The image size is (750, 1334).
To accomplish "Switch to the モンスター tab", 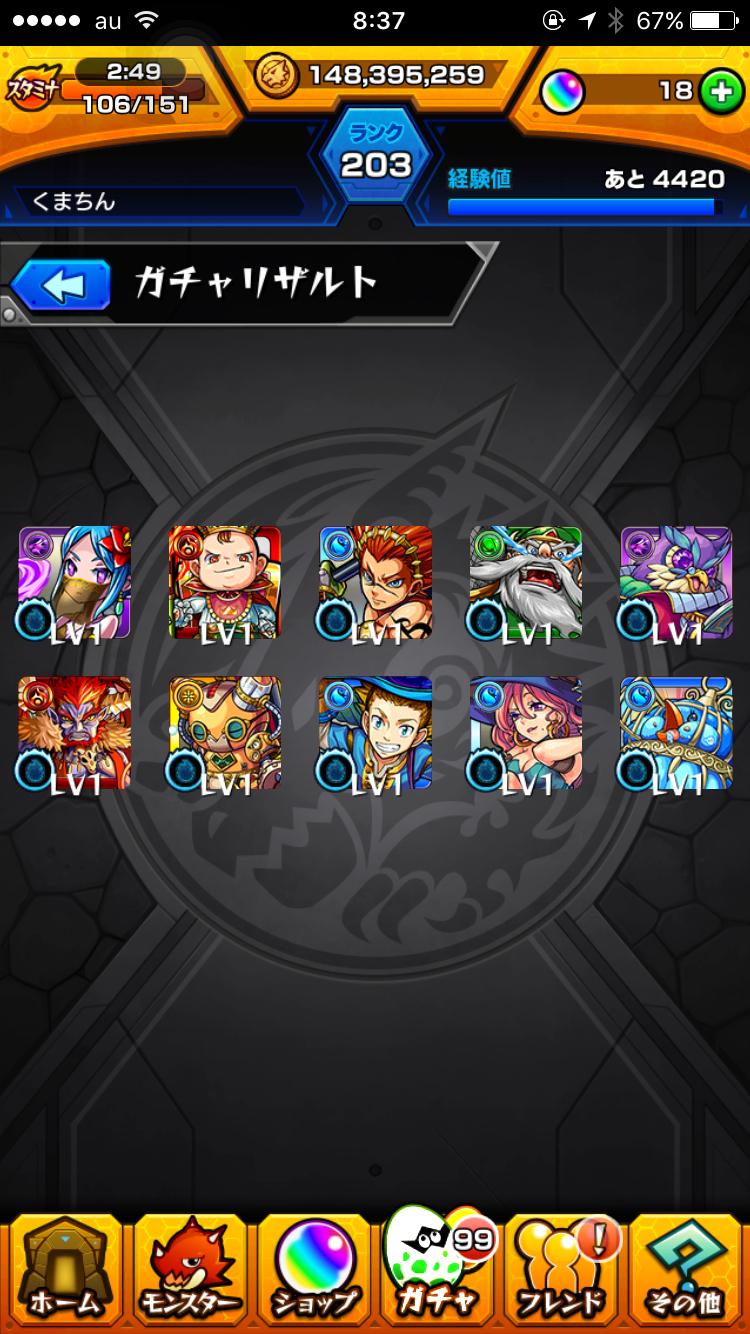I will [x=188, y=1268].
